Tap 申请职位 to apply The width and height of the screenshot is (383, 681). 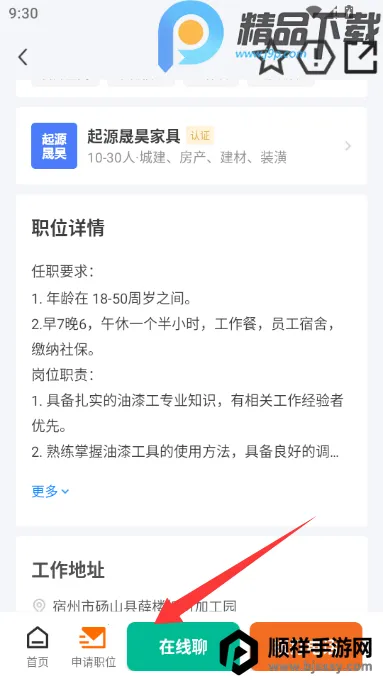click(x=93, y=647)
